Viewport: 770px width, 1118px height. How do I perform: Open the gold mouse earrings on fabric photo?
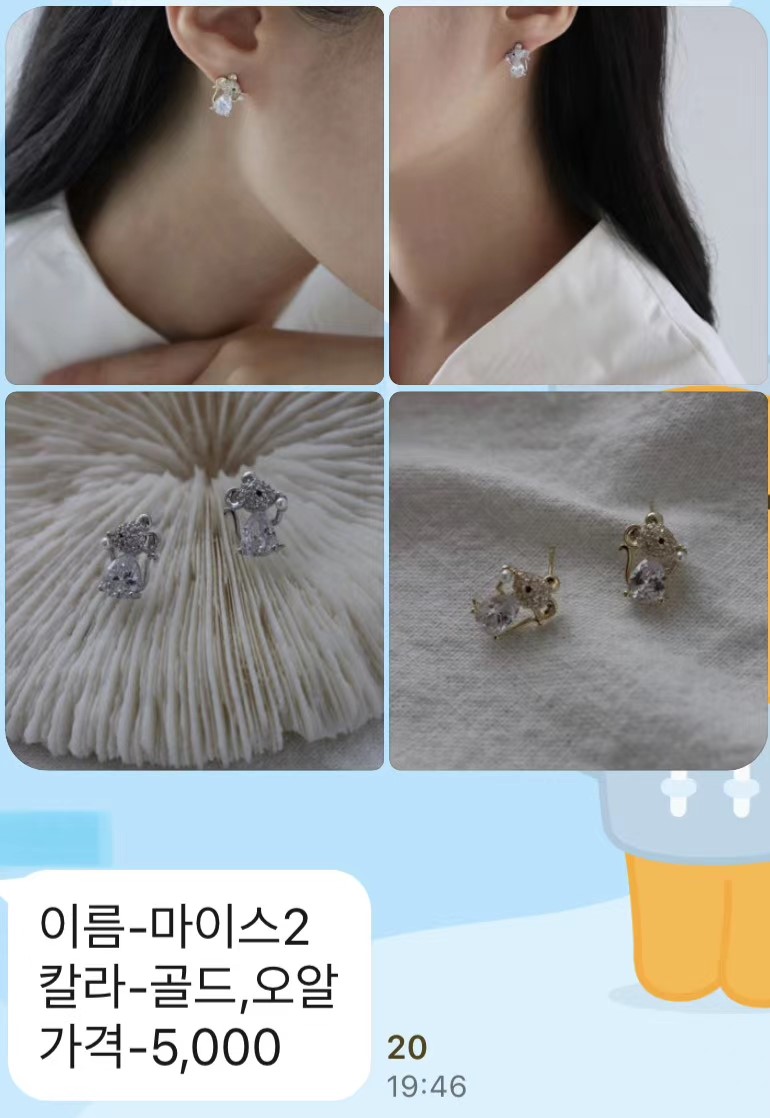[x=578, y=580]
